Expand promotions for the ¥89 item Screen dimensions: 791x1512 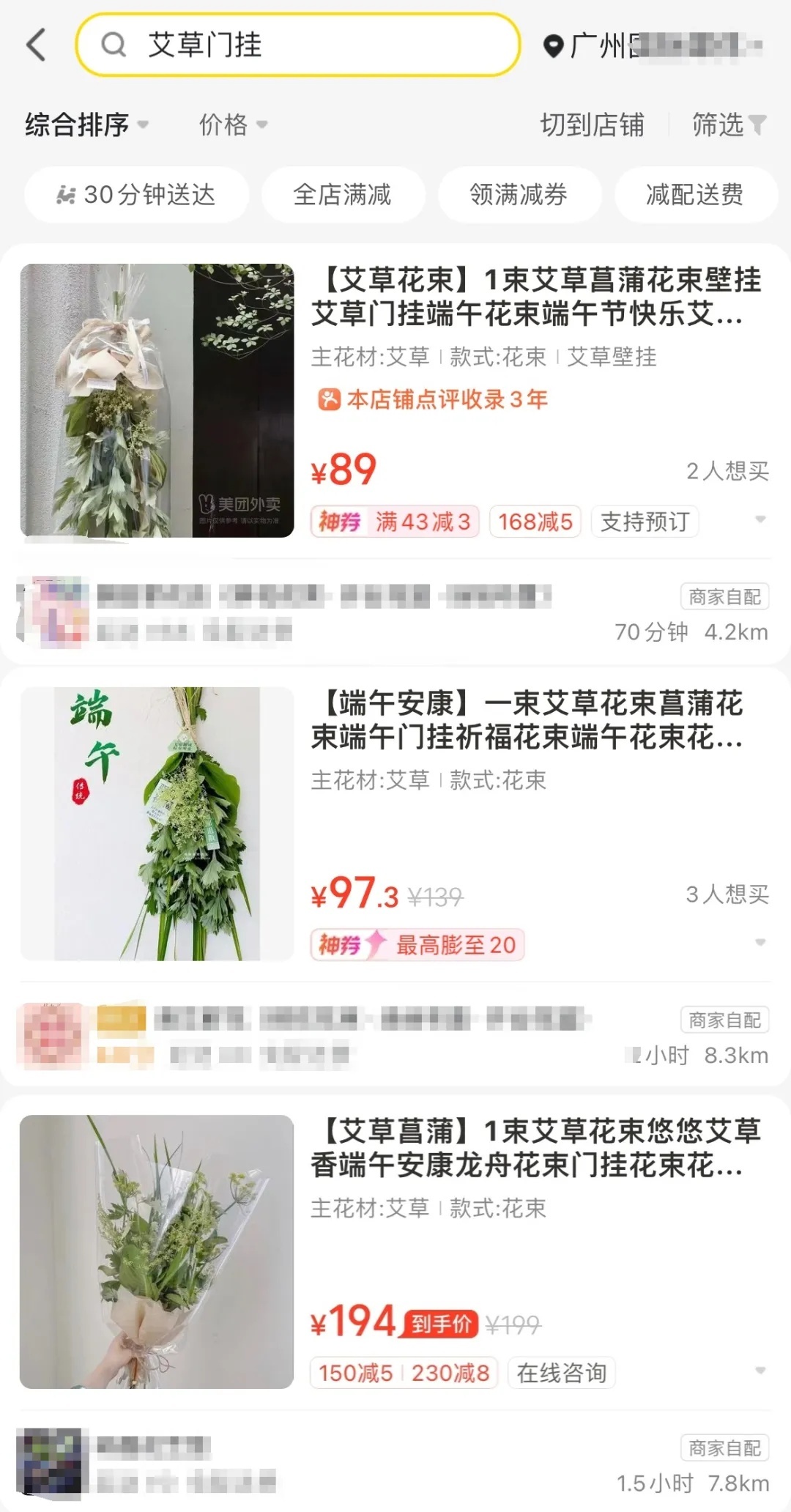[x=760, y=519]
